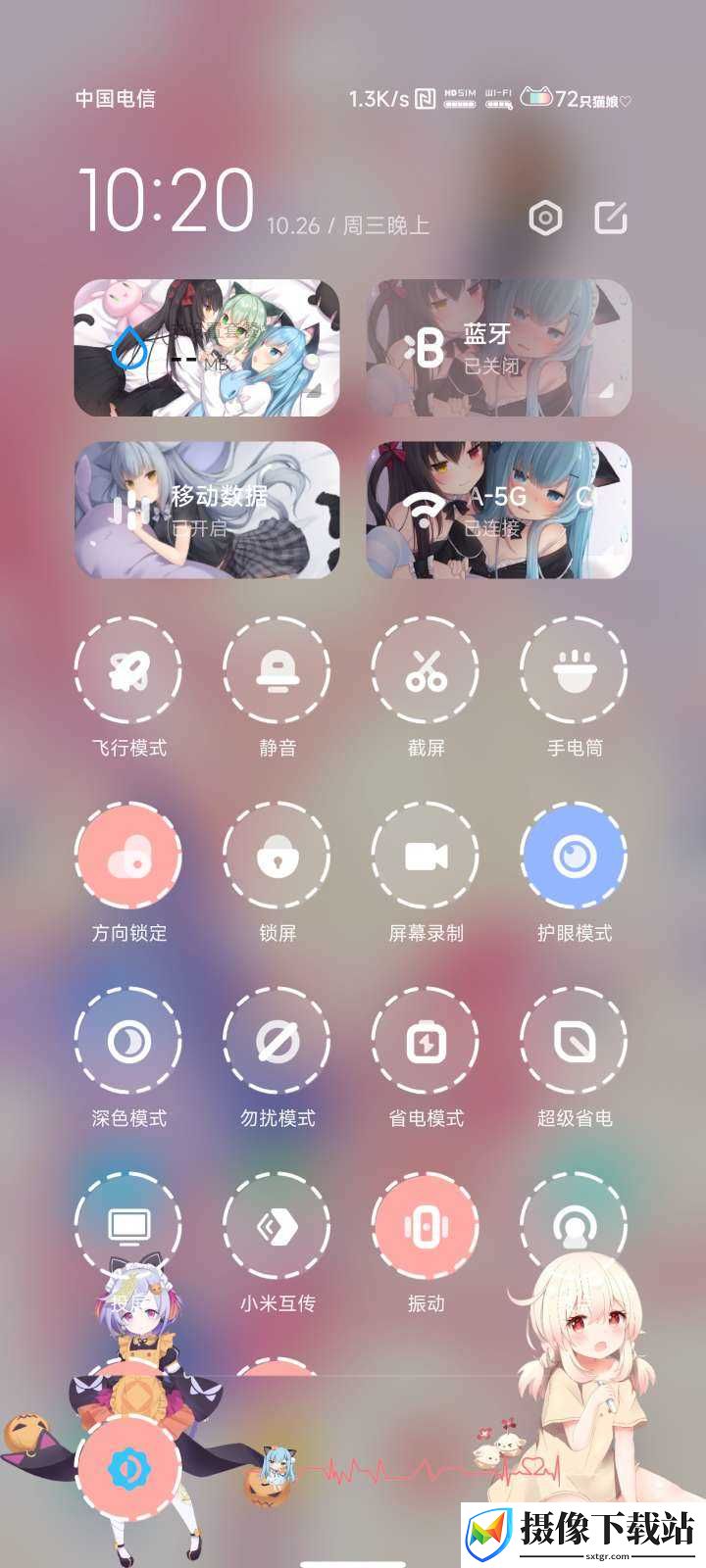
Task: Open the settings hexagon icon
Action: click(x=545, y=218)
